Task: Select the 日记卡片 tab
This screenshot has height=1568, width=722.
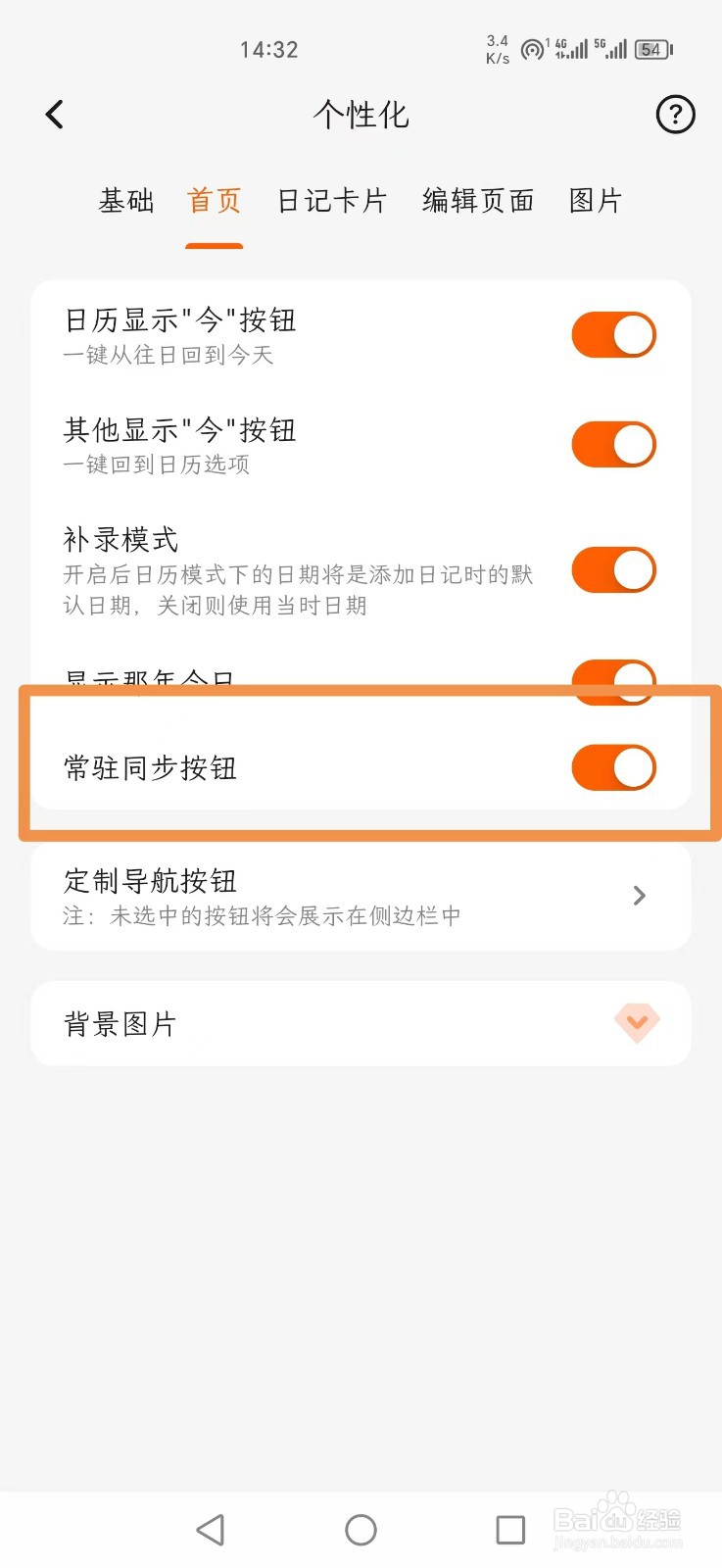Action: [330, 201]
